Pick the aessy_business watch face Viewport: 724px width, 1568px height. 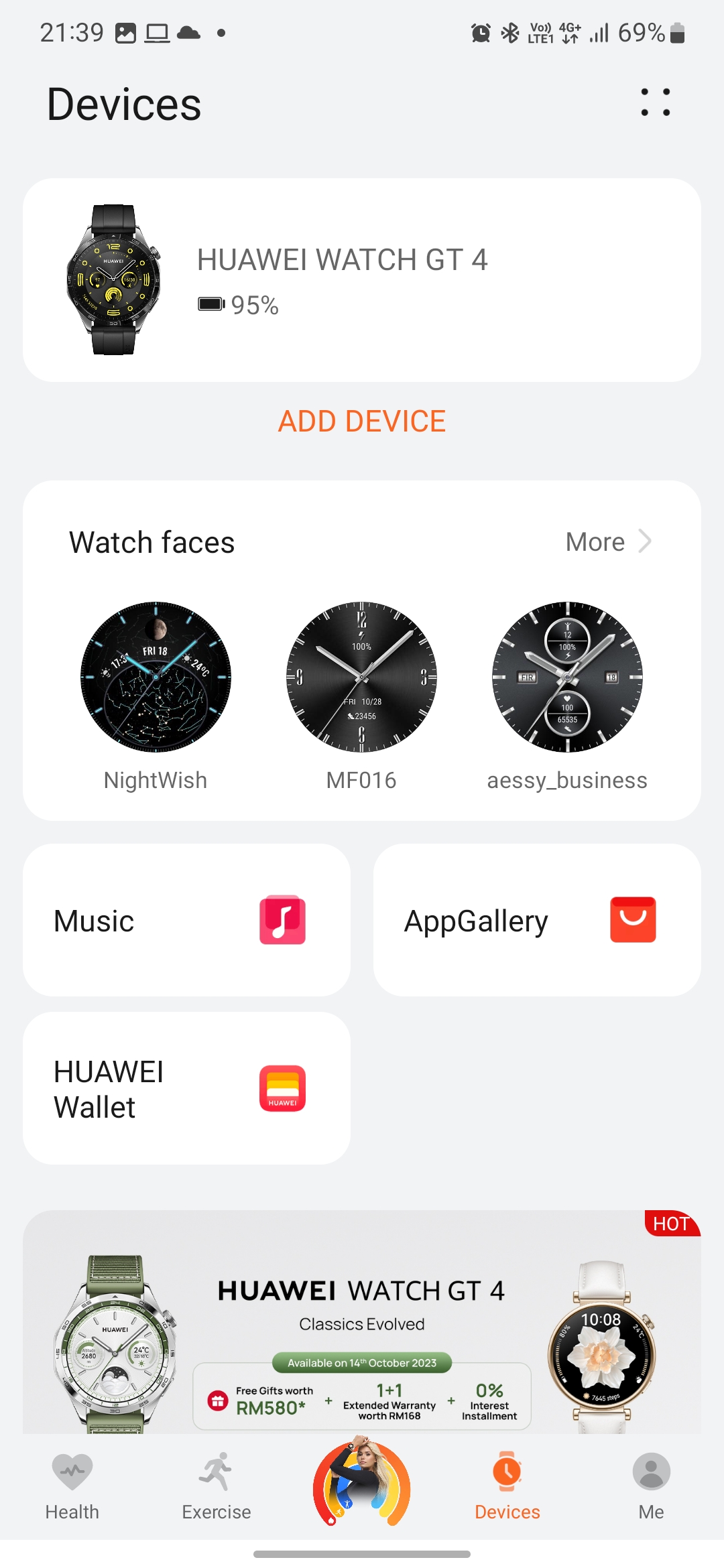[567, 677]
